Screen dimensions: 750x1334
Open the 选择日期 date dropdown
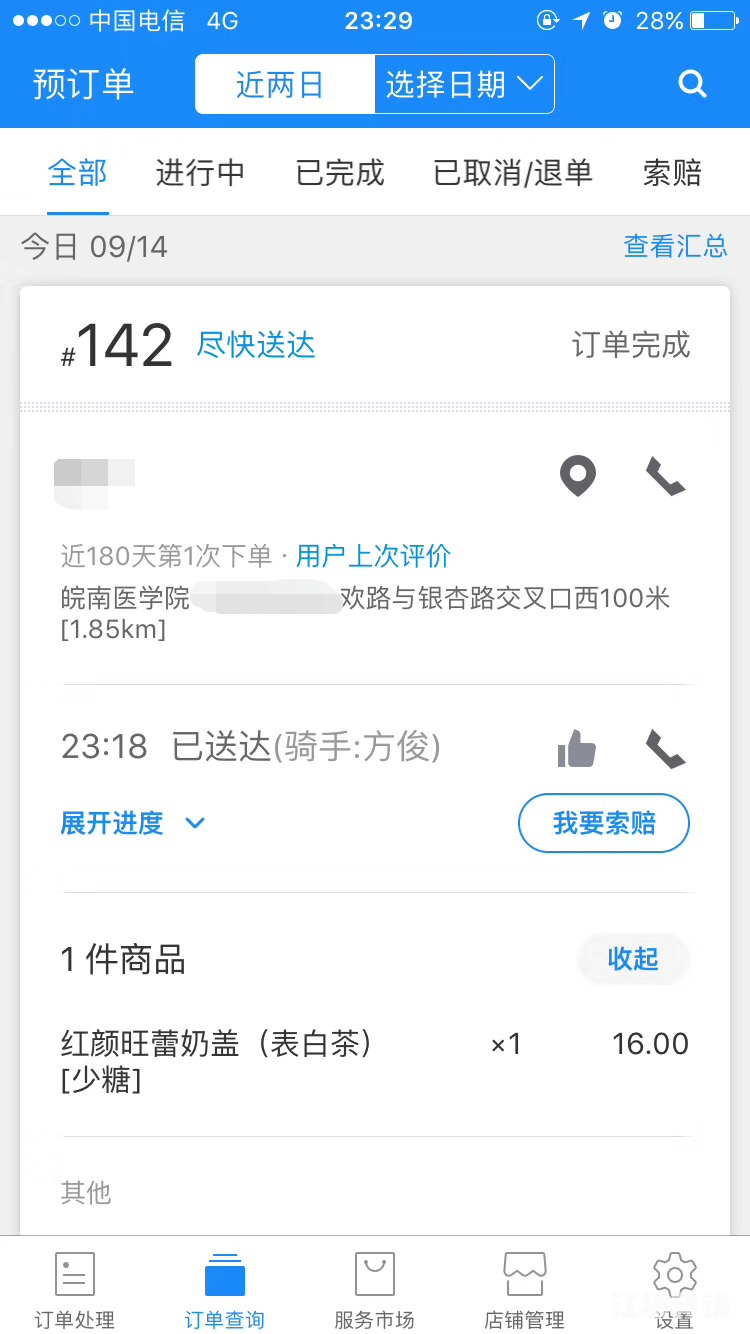tap(464, 84)
